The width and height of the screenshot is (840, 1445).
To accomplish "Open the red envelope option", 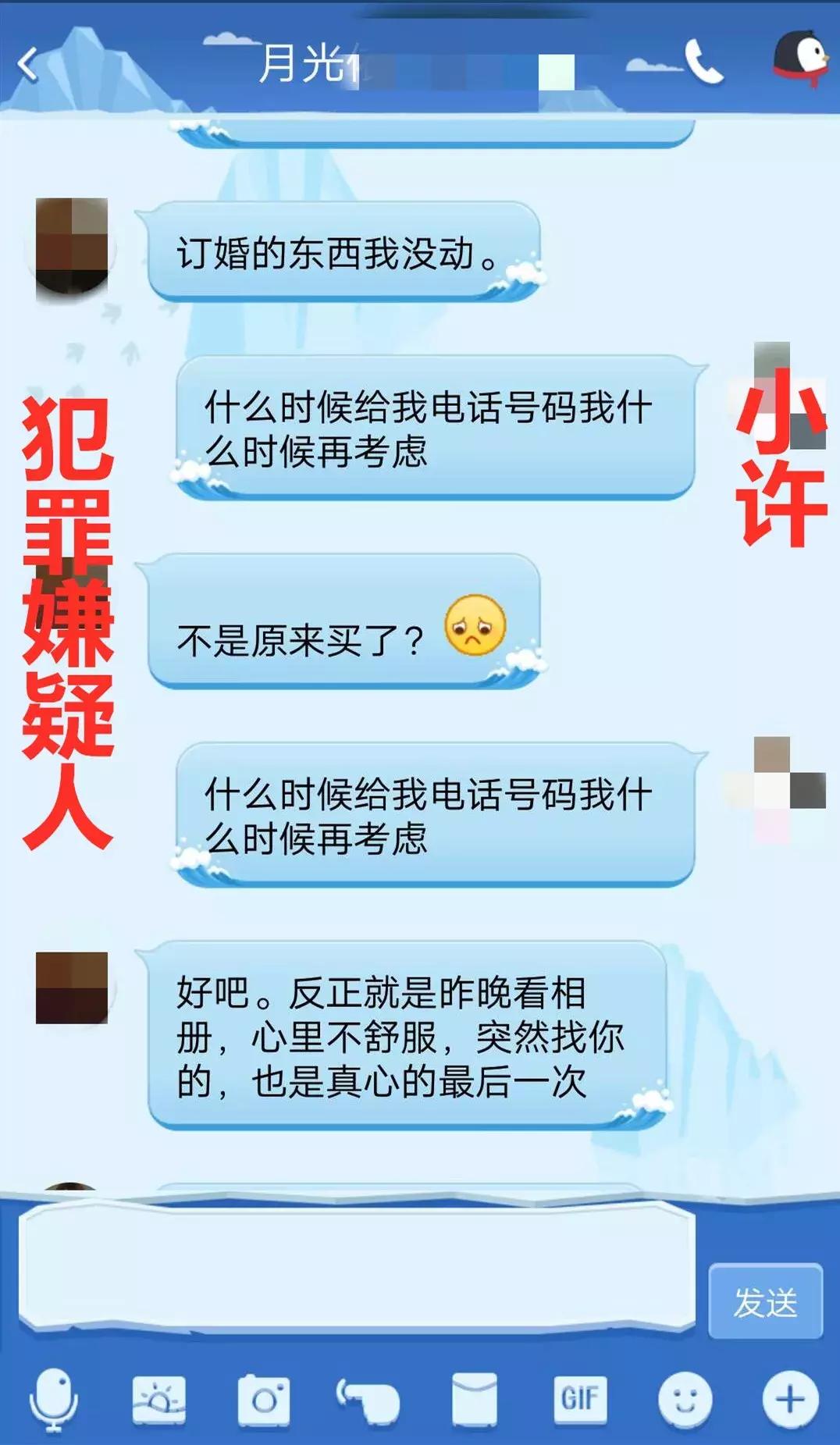I will 474,1399.
